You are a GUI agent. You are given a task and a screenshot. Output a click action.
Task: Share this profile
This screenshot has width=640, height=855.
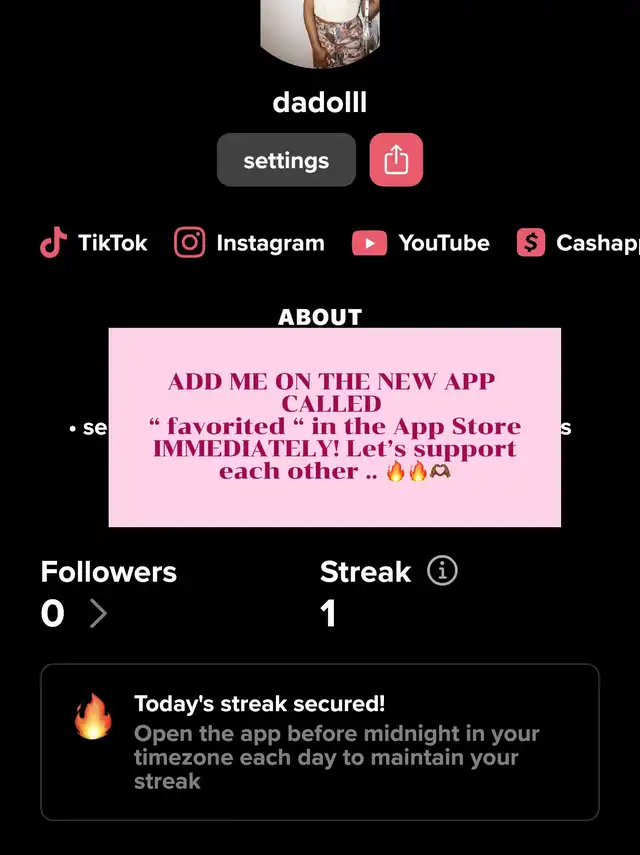[x=396, y=160]
